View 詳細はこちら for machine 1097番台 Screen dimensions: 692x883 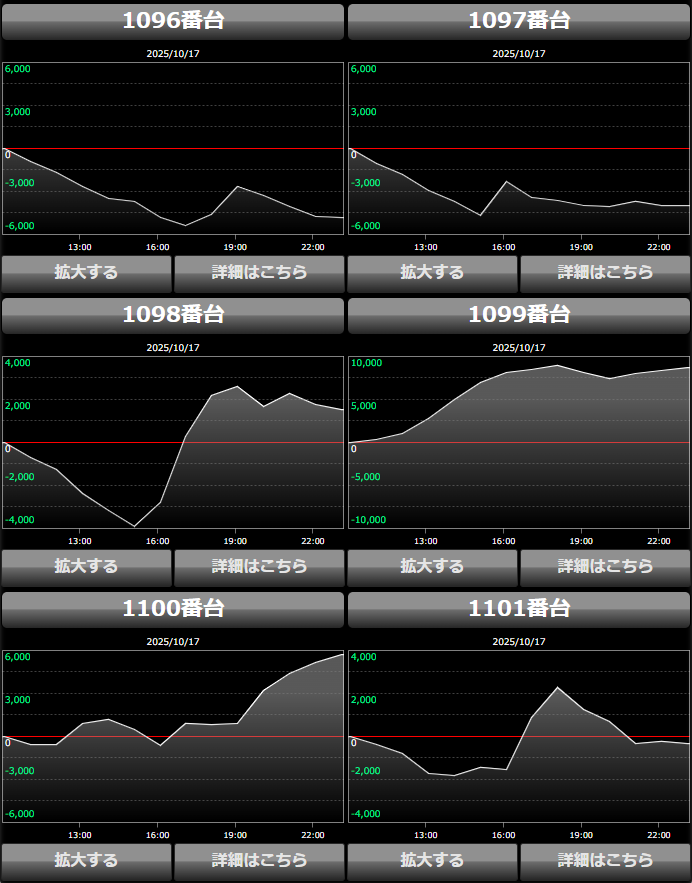pos(605,272)
